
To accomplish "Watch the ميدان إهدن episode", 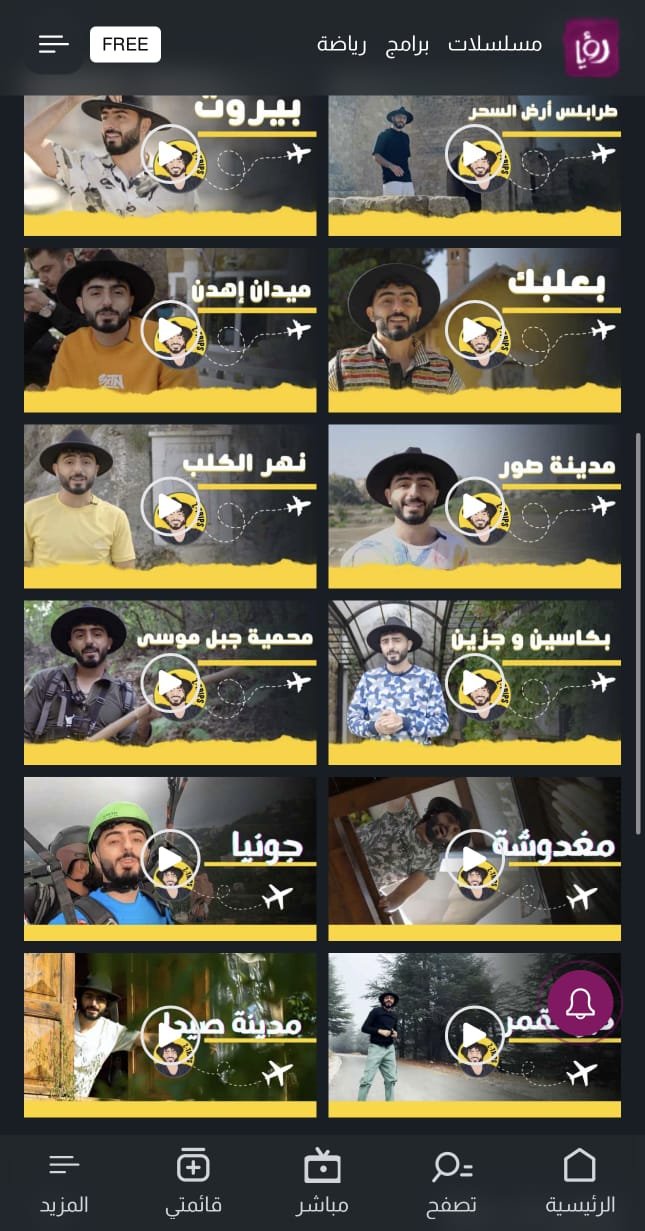I will [x=170, y=330].
